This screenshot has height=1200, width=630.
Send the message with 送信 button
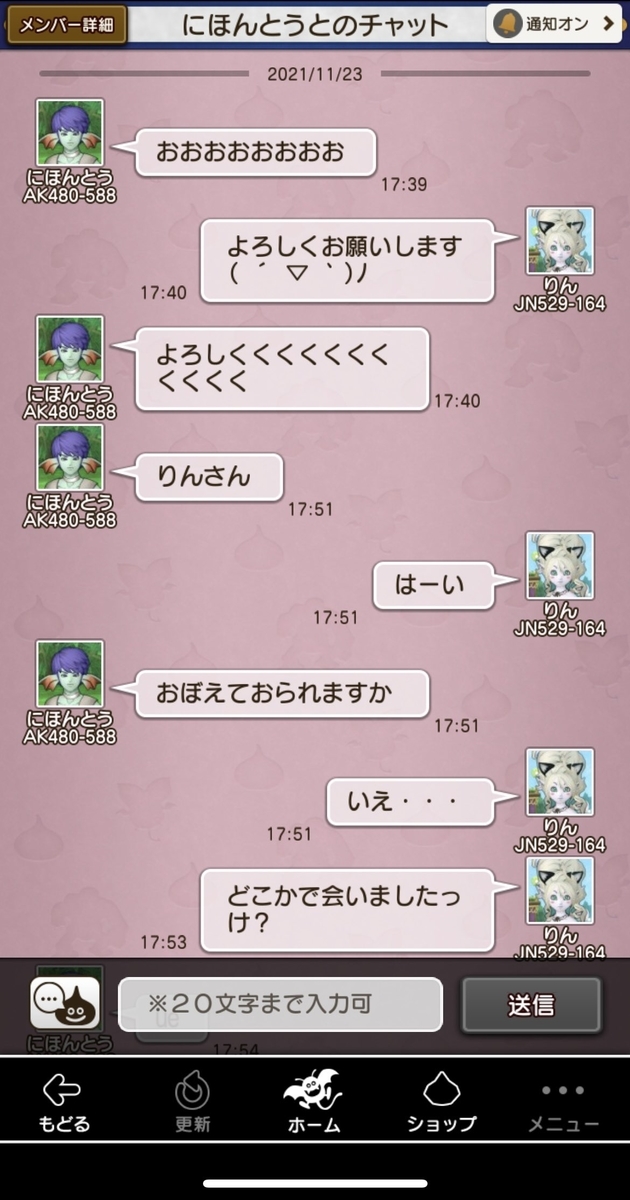click(531, 1004)
